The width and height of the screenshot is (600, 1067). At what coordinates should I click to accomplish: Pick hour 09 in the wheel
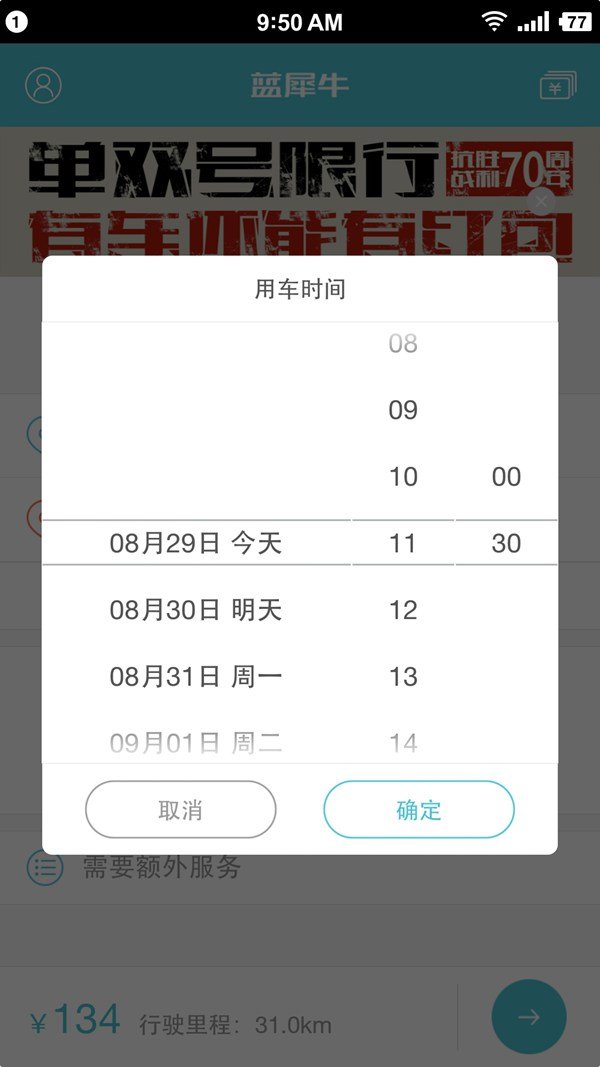click(x=403, y=410)
